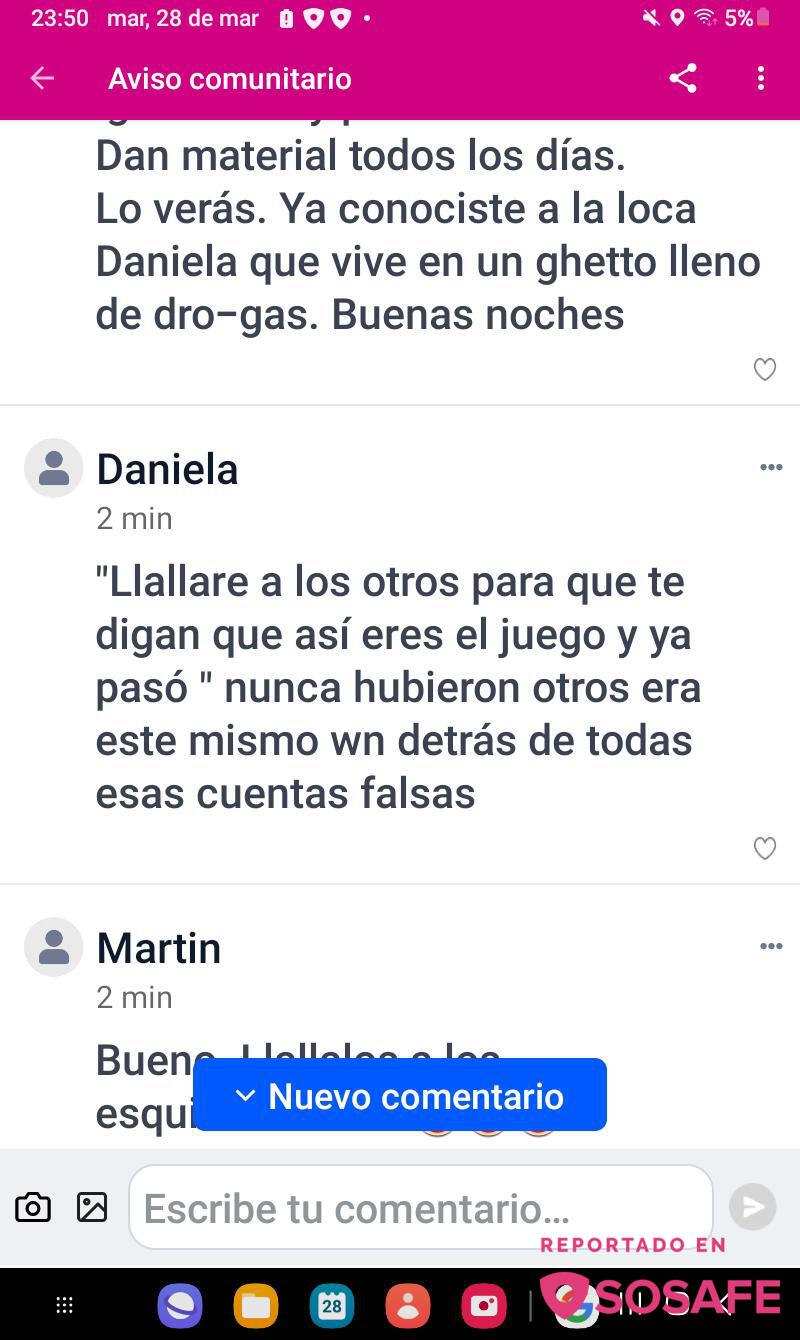
Task: Open camera to attach a photo
Action: point(33,1208)
